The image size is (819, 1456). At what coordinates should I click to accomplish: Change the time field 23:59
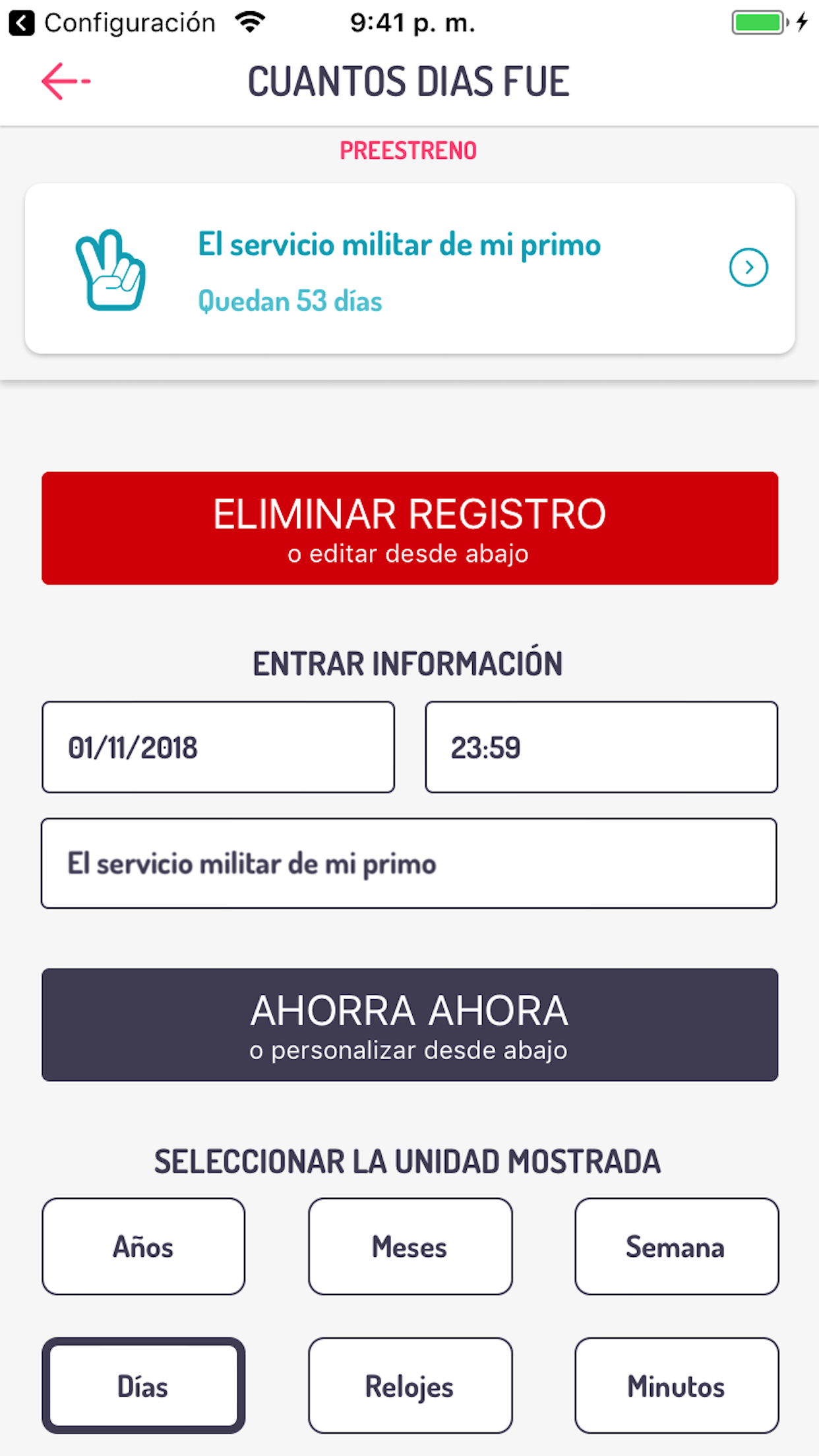[x=601, y=747]
